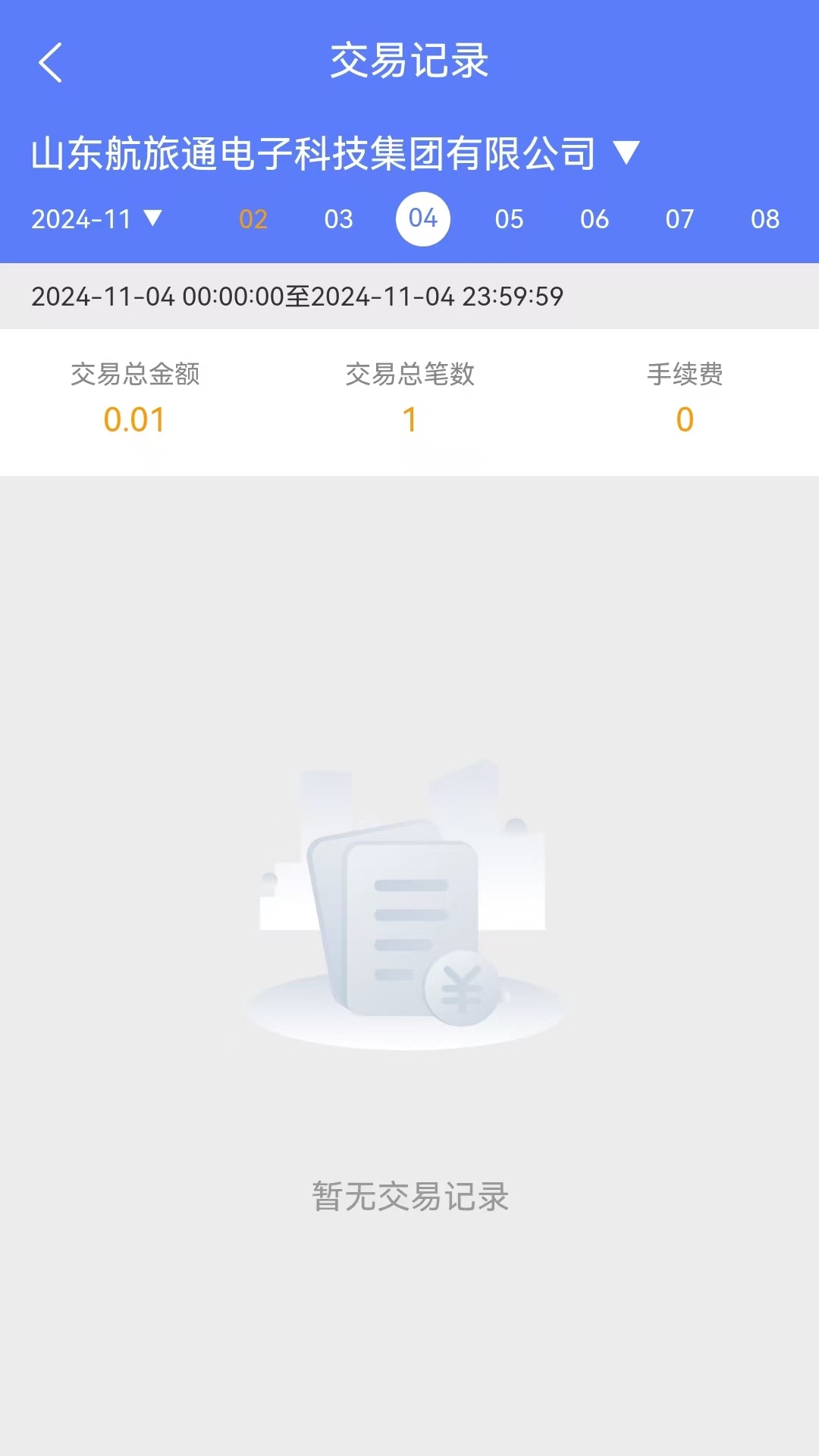
Task: Select the circled date 04
Action: [423, 218]
